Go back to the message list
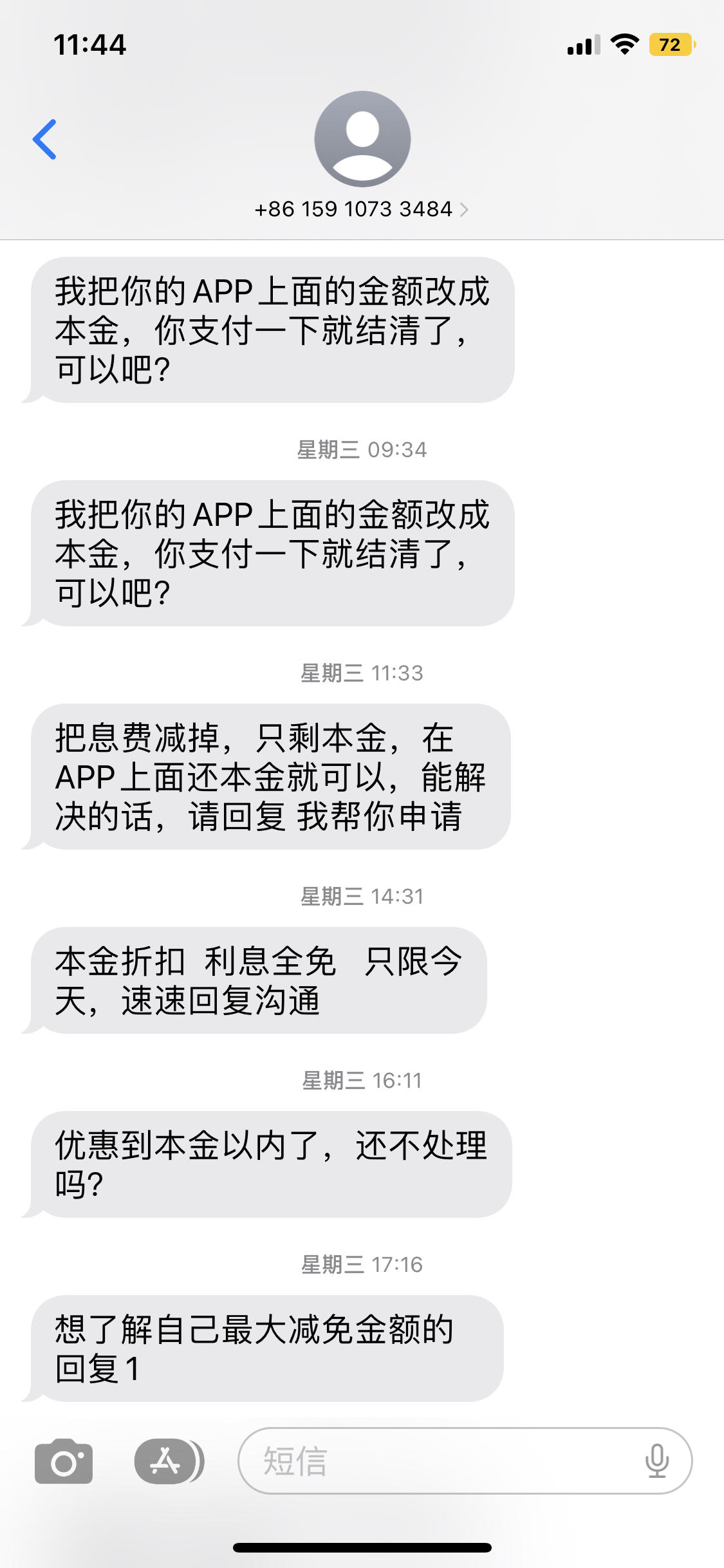This screenshot has width=724, height=1568. click(44, 139)
